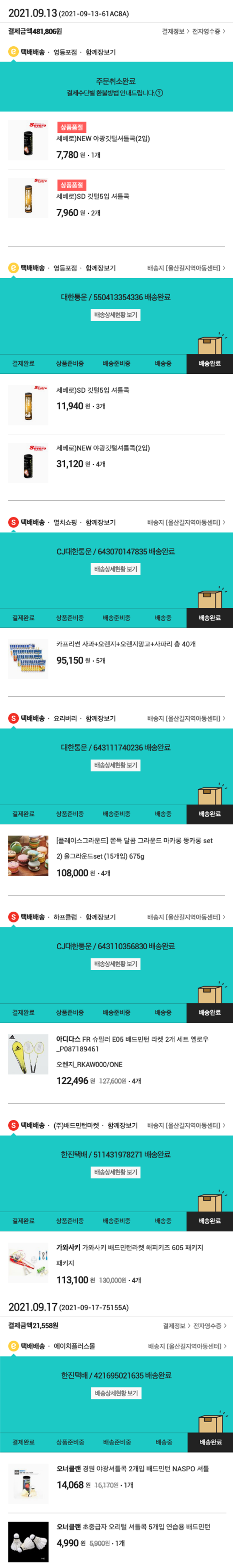Image resolution: width=233 pixels, height=1568 pixels.
Task: View 배송상세현황 for 대한통운 643111740236
Action: point(116,765)
